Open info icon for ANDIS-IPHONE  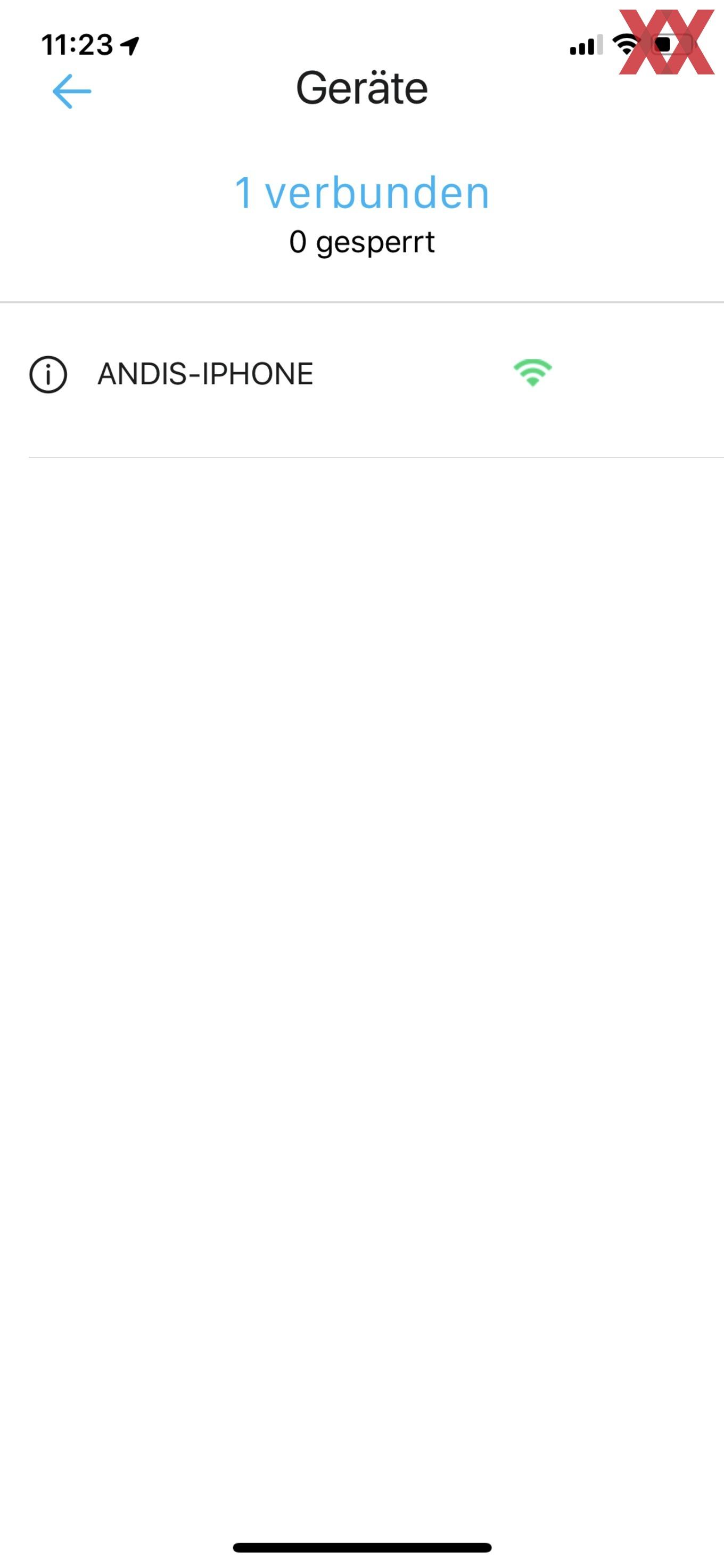[48, 374]
